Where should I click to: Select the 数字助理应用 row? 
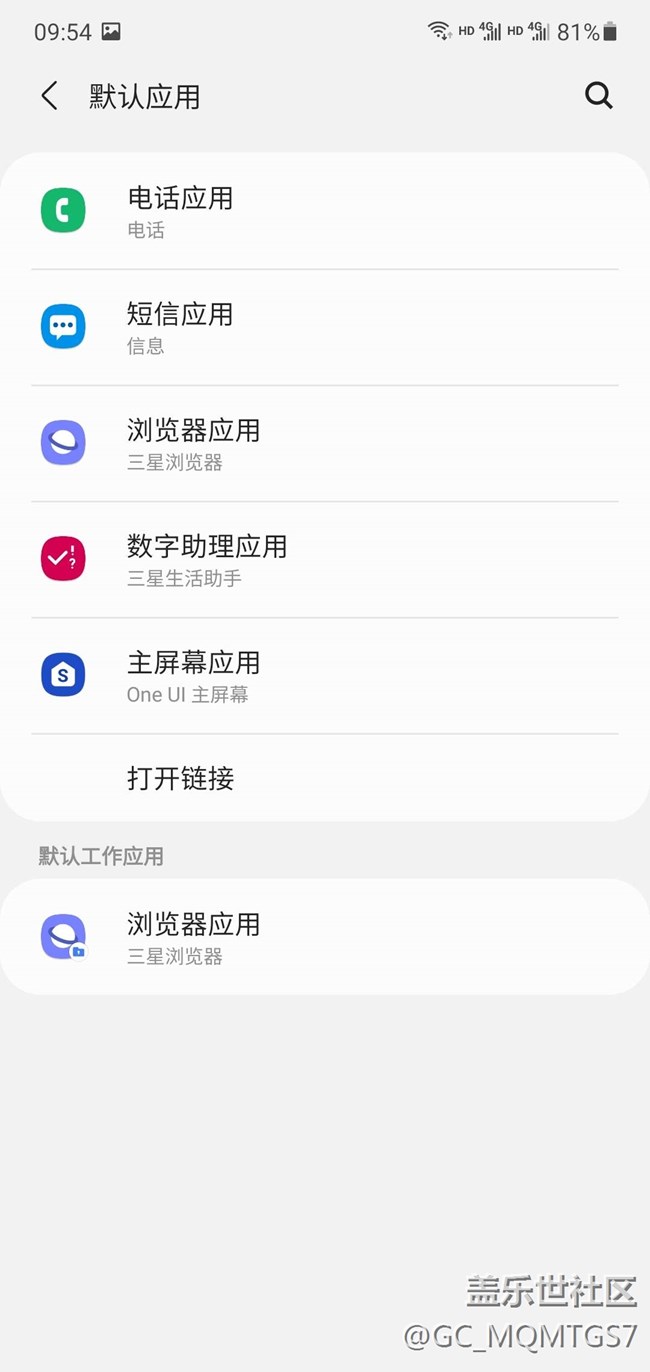(324, 560)
